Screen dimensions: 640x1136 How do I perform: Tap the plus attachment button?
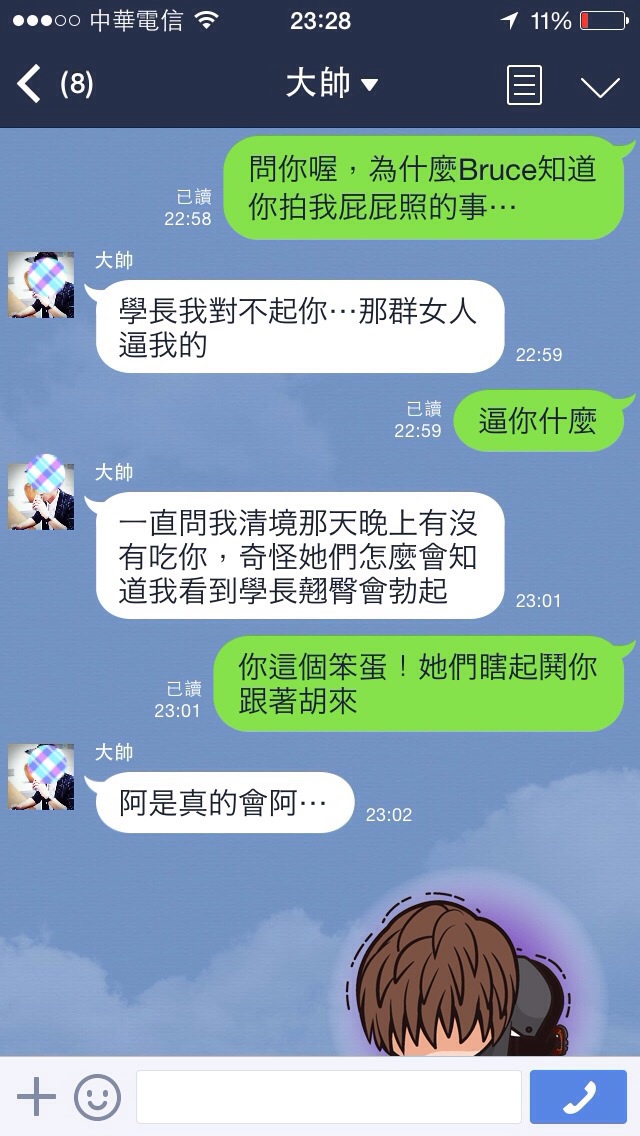click(x=37, y=1097)
